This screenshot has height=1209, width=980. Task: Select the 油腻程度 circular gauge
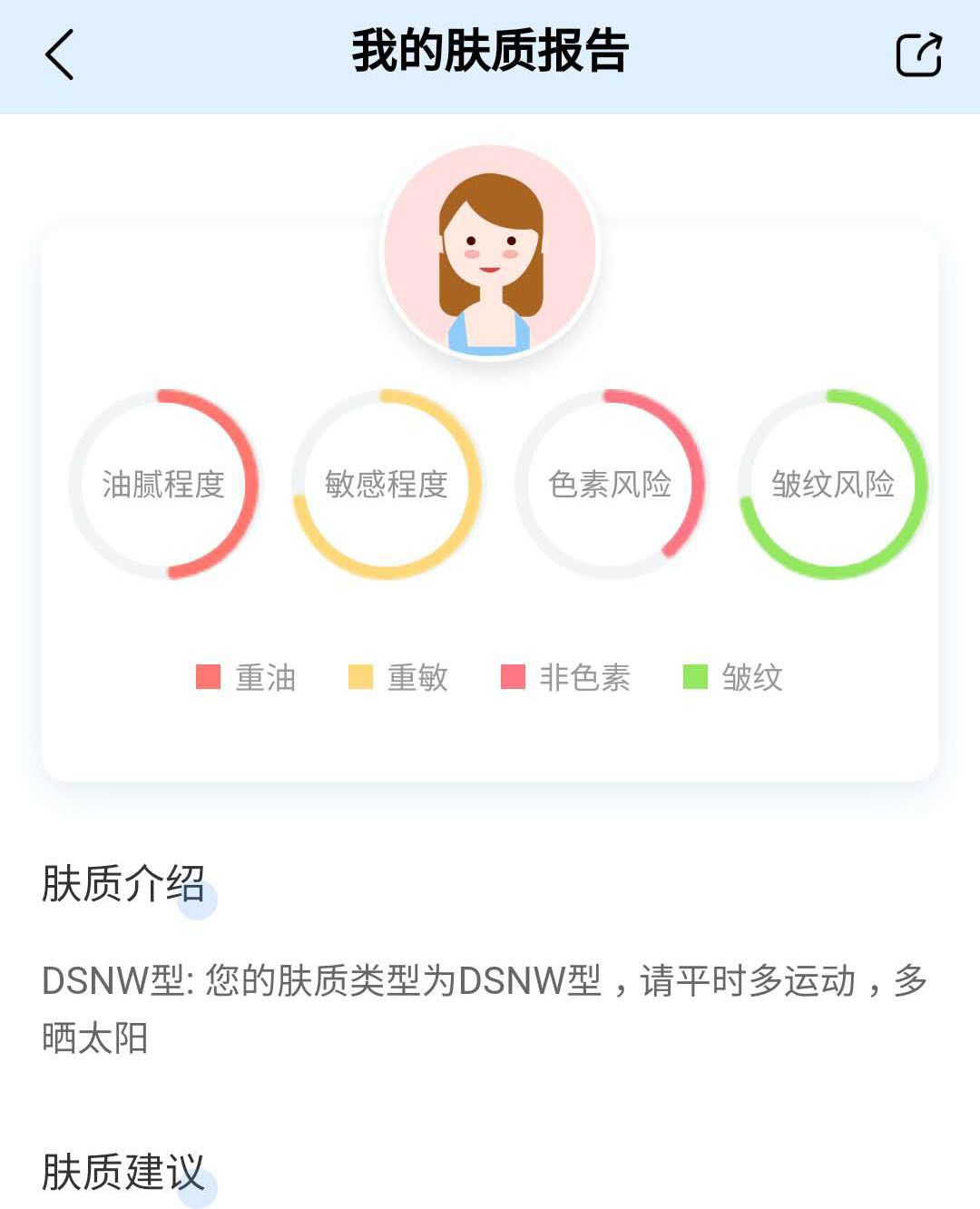[165, 484]
